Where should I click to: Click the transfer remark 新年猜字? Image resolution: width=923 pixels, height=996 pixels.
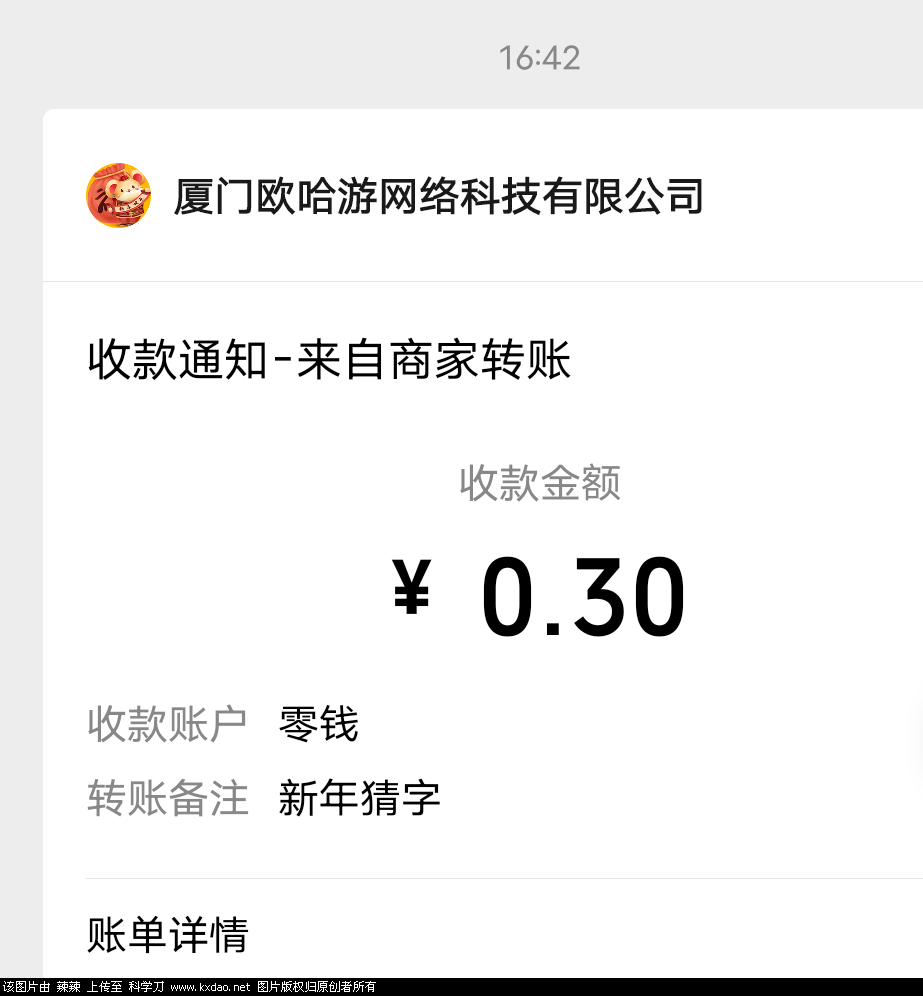pos(358,798)
